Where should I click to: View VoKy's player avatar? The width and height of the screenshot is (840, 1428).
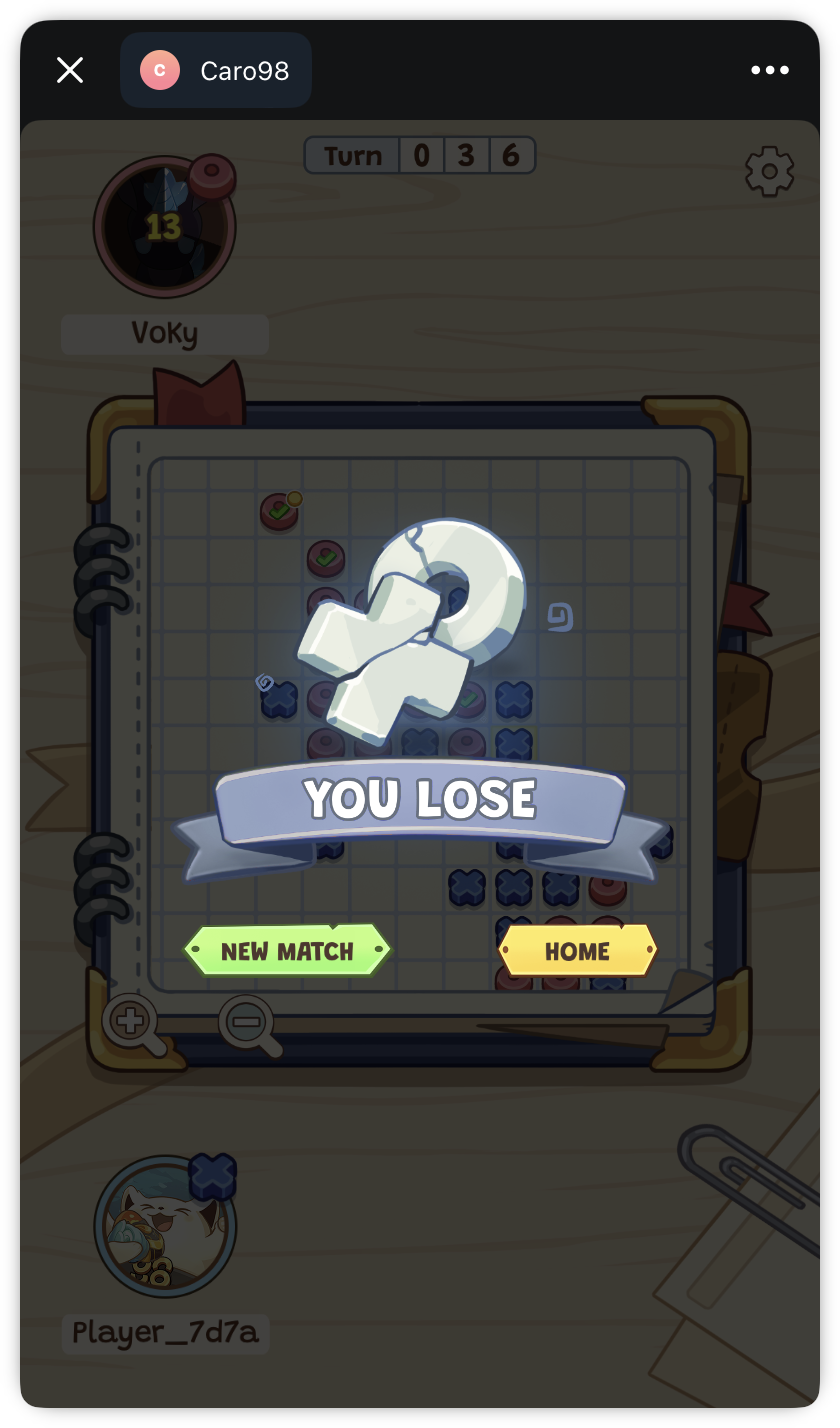tap(164, 227)
